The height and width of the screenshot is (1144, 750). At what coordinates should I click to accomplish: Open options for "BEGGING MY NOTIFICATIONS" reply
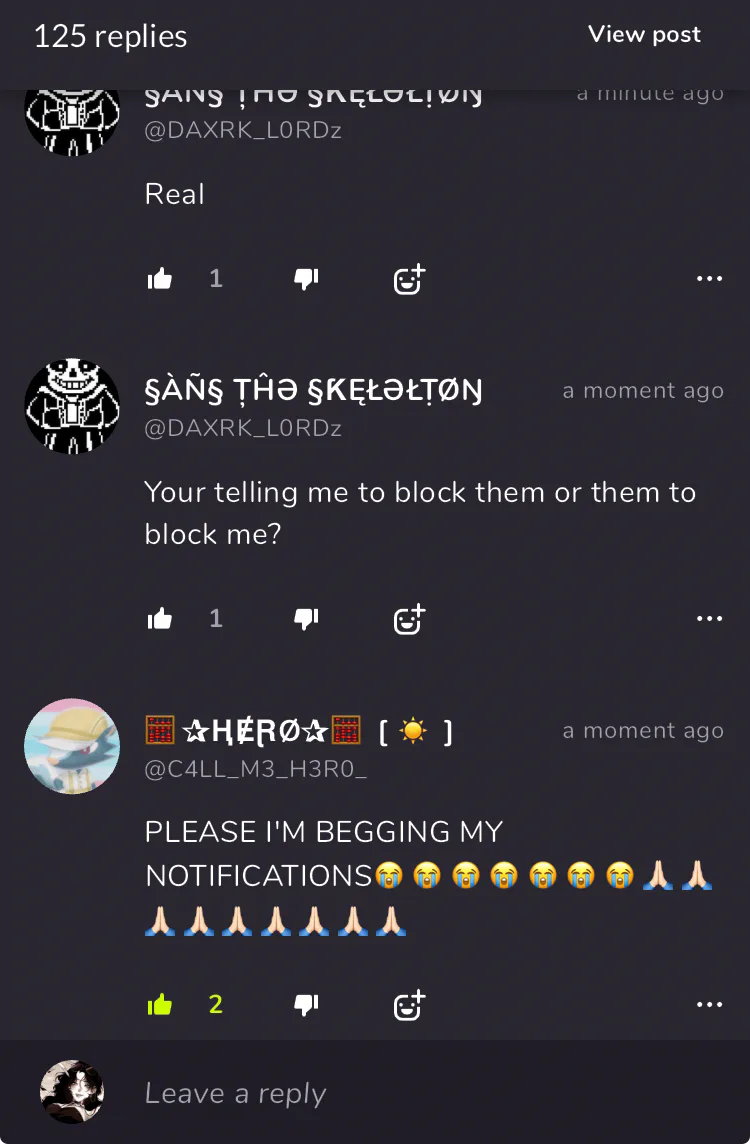pyautogui.click(x=709, y=1005)
